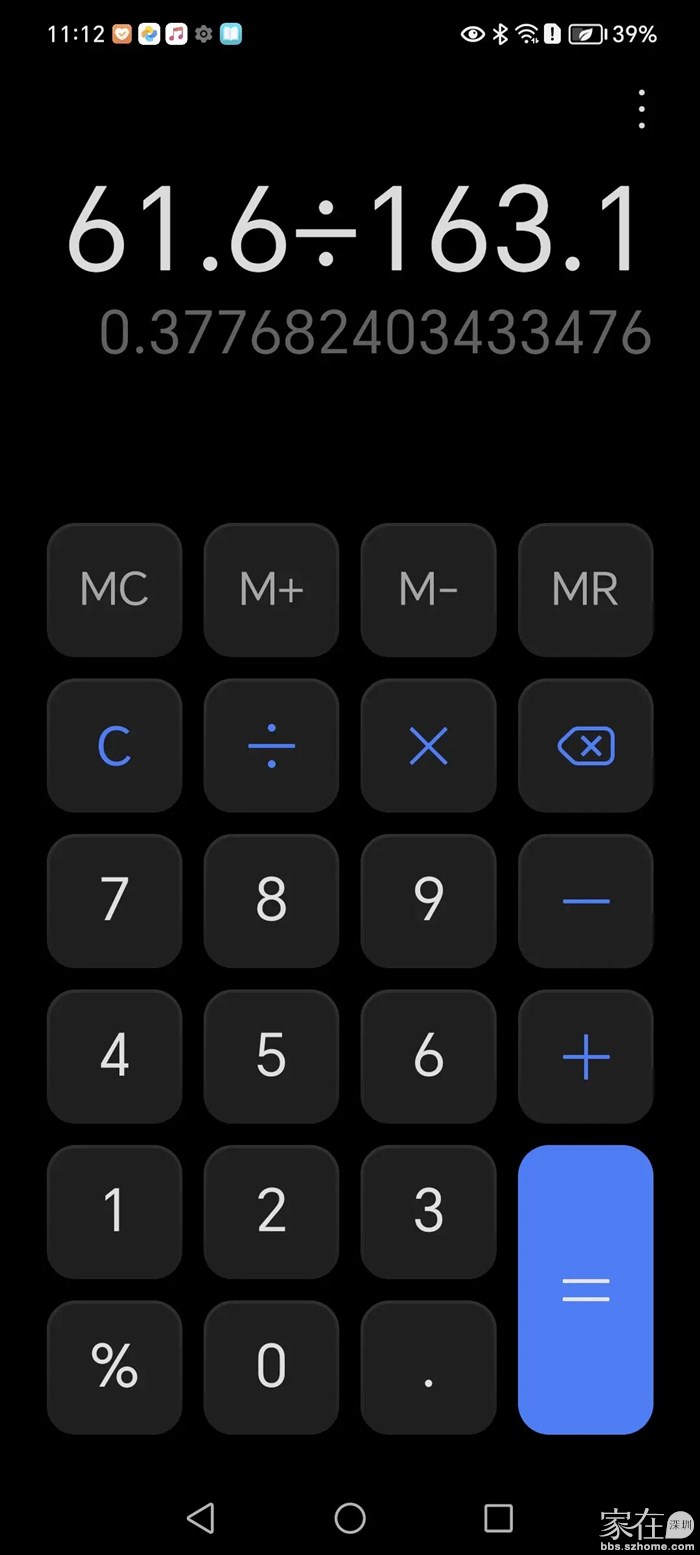Tap the percent key
Screen dimensions: 700x1555
point(114,1367)
